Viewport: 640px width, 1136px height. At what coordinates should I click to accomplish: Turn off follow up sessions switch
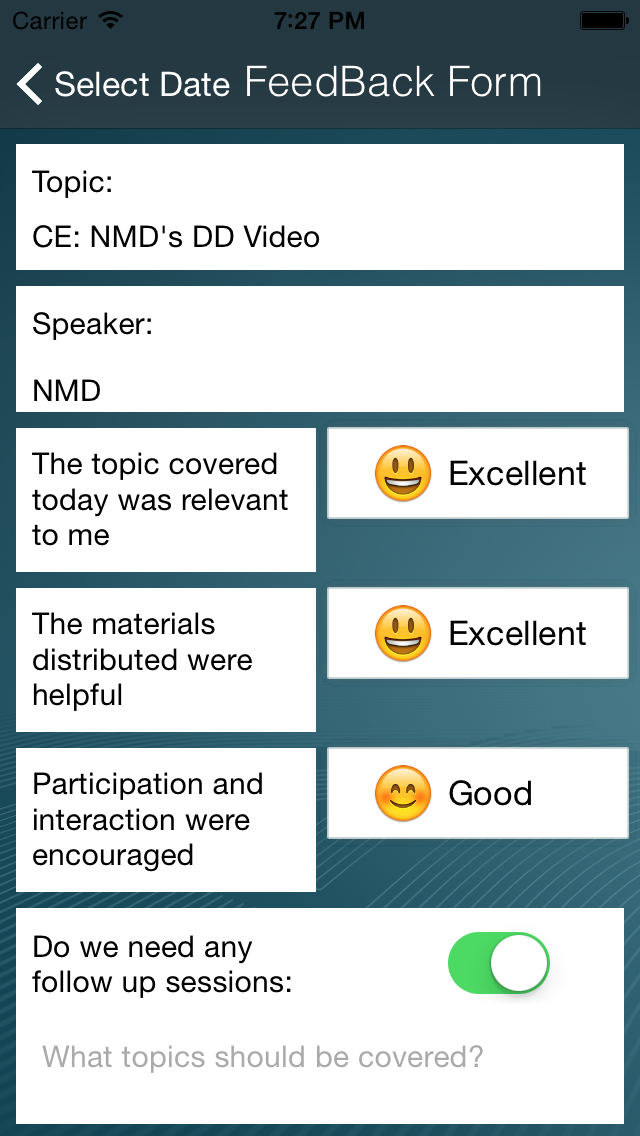pyautogui.click(x=498, y=964)
